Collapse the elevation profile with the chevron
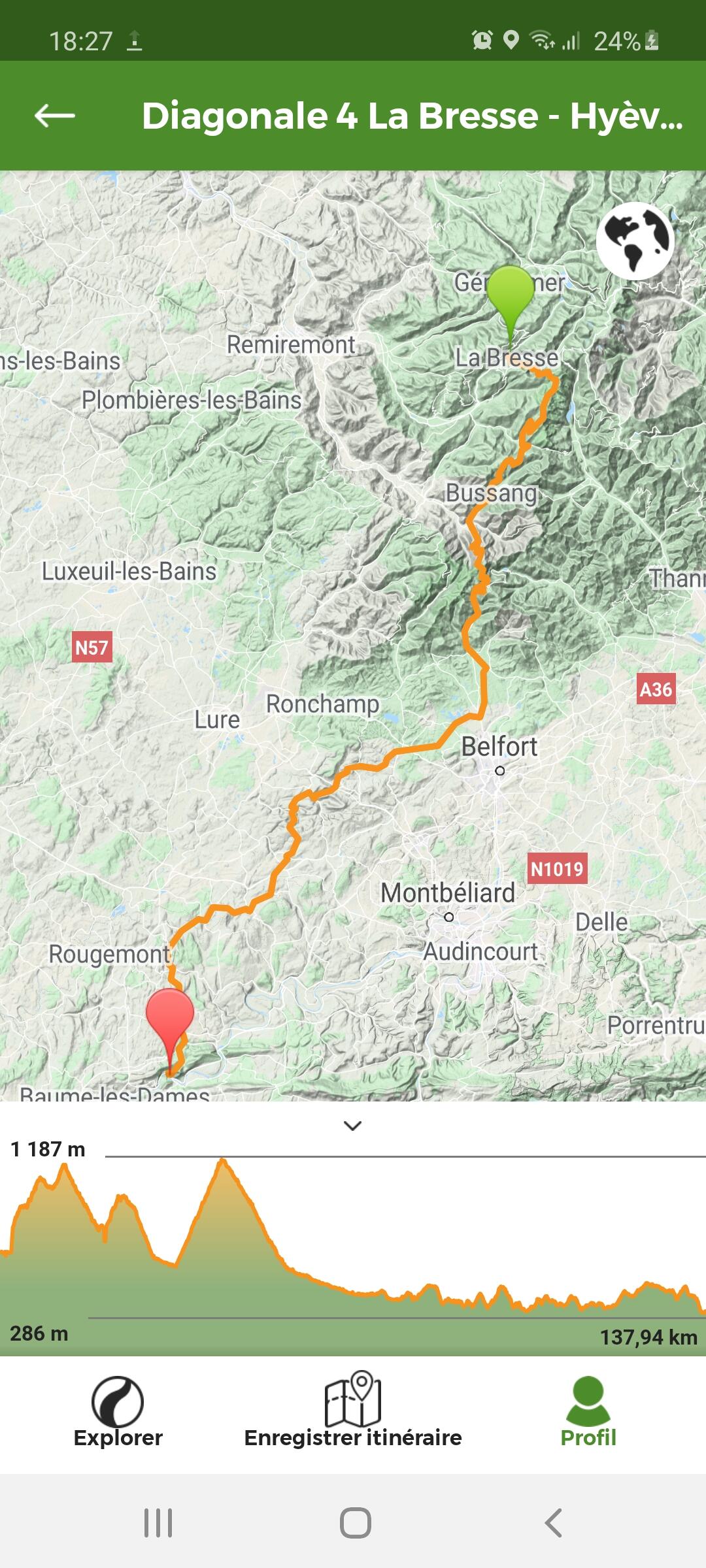Screen dimensions: 706x1568 [x=353, y=1125]
